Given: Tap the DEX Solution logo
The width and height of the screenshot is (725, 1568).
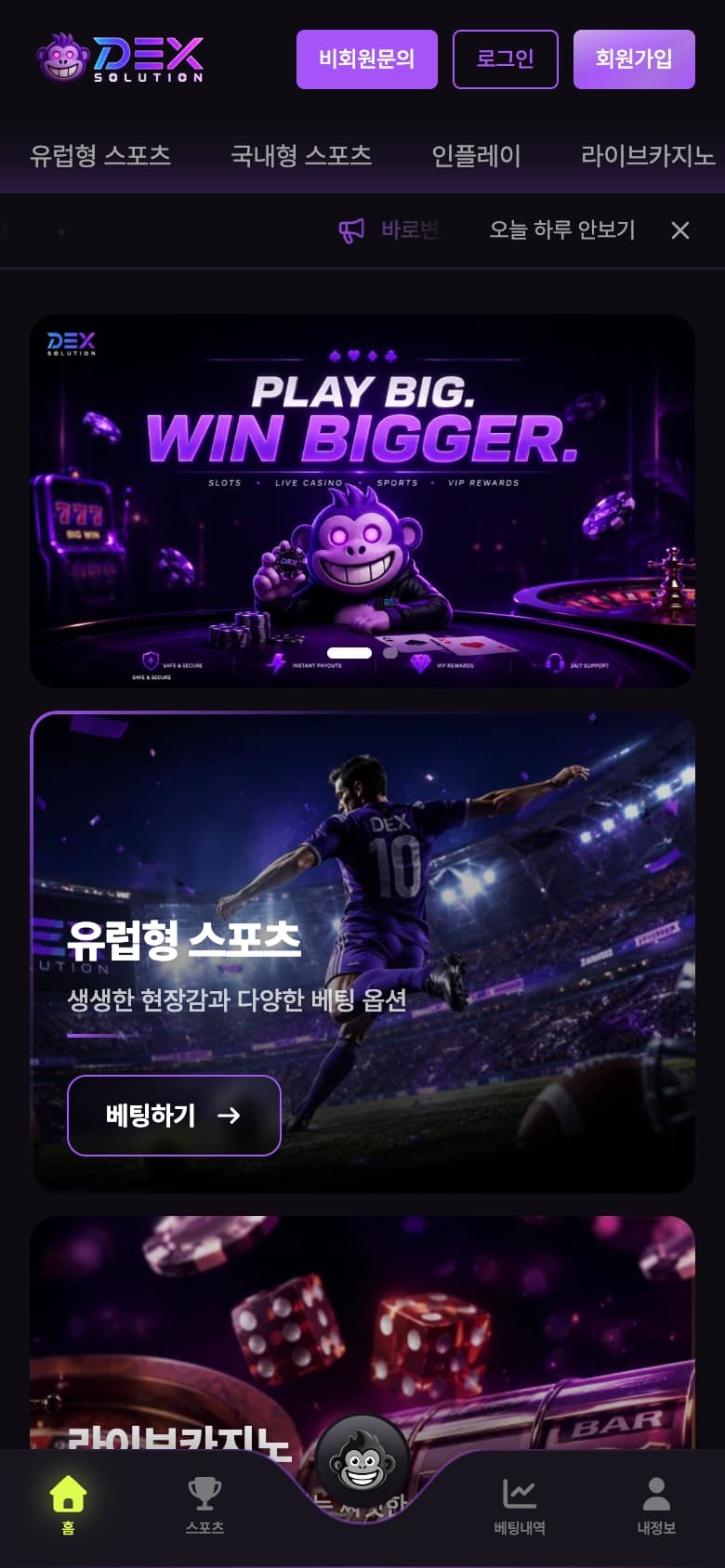Looking at the screenshot, I should pos(120,59).
